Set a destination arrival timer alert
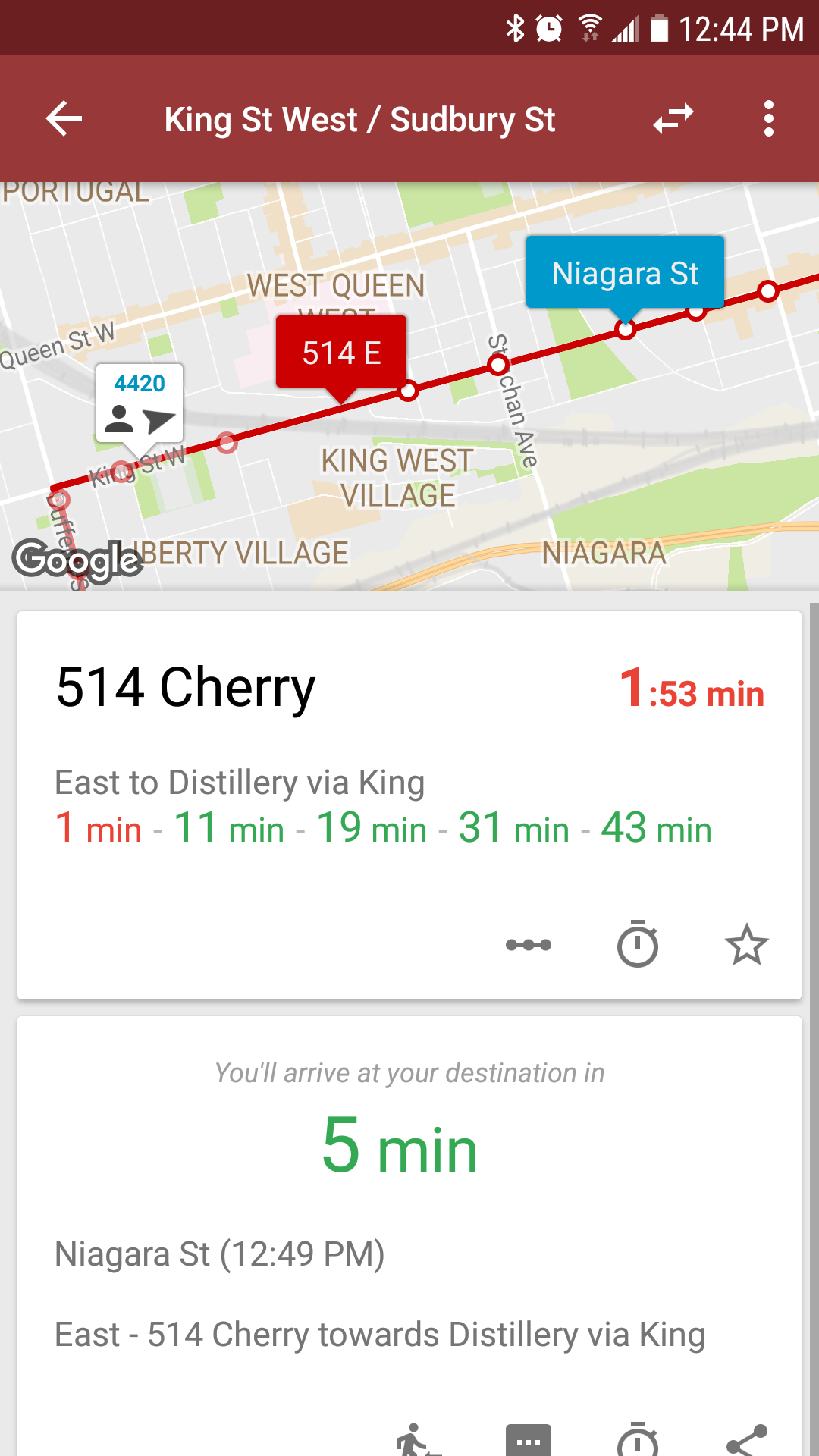 638,1439
